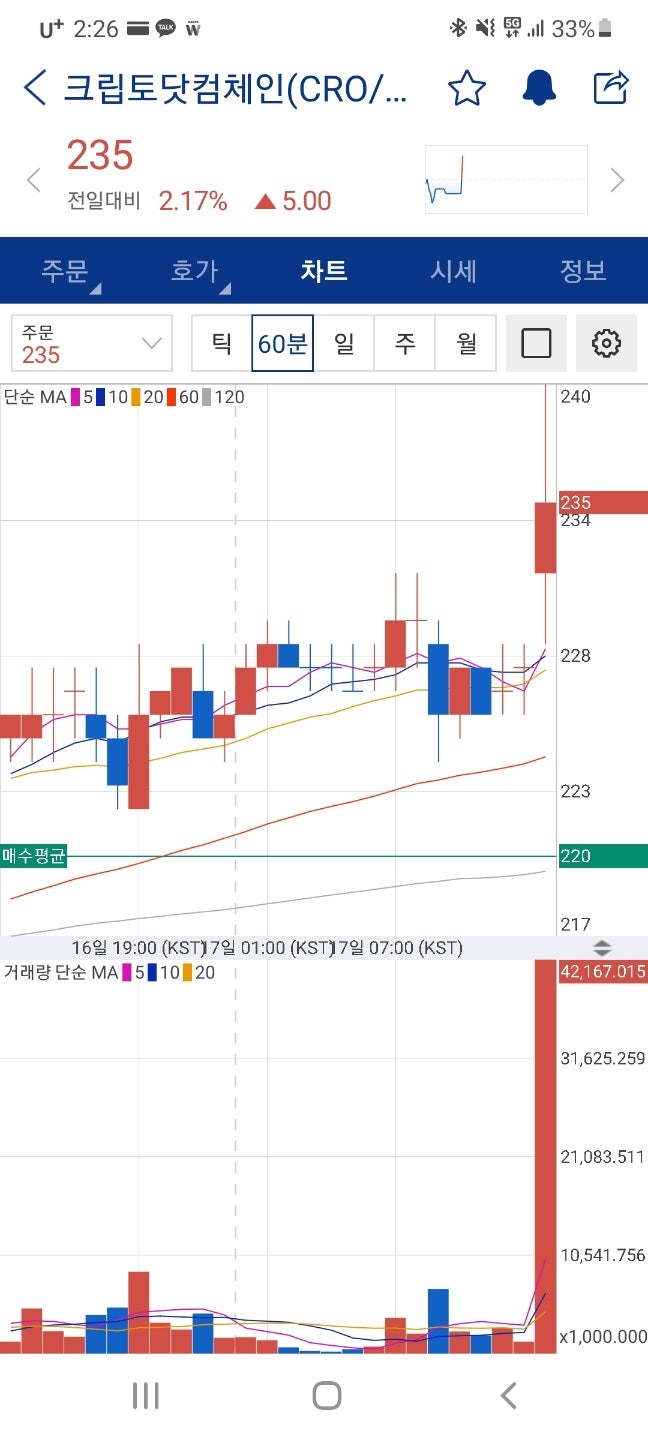The image size is (648, 1440).
Task: Go to the previous coin with left chevron
Action: pos(34,180)
